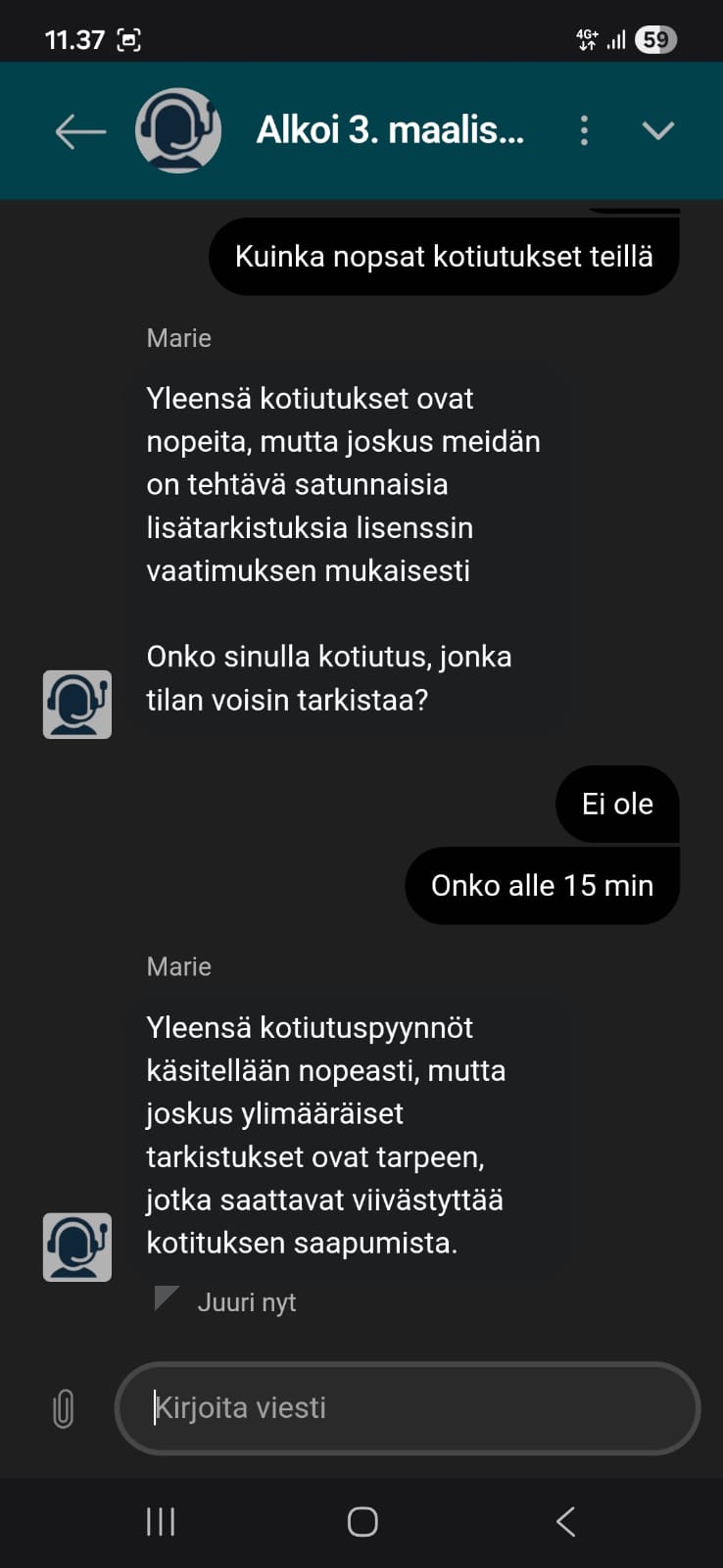
Task: Open recent apps from navigation bar
Action: (161, 1521)
